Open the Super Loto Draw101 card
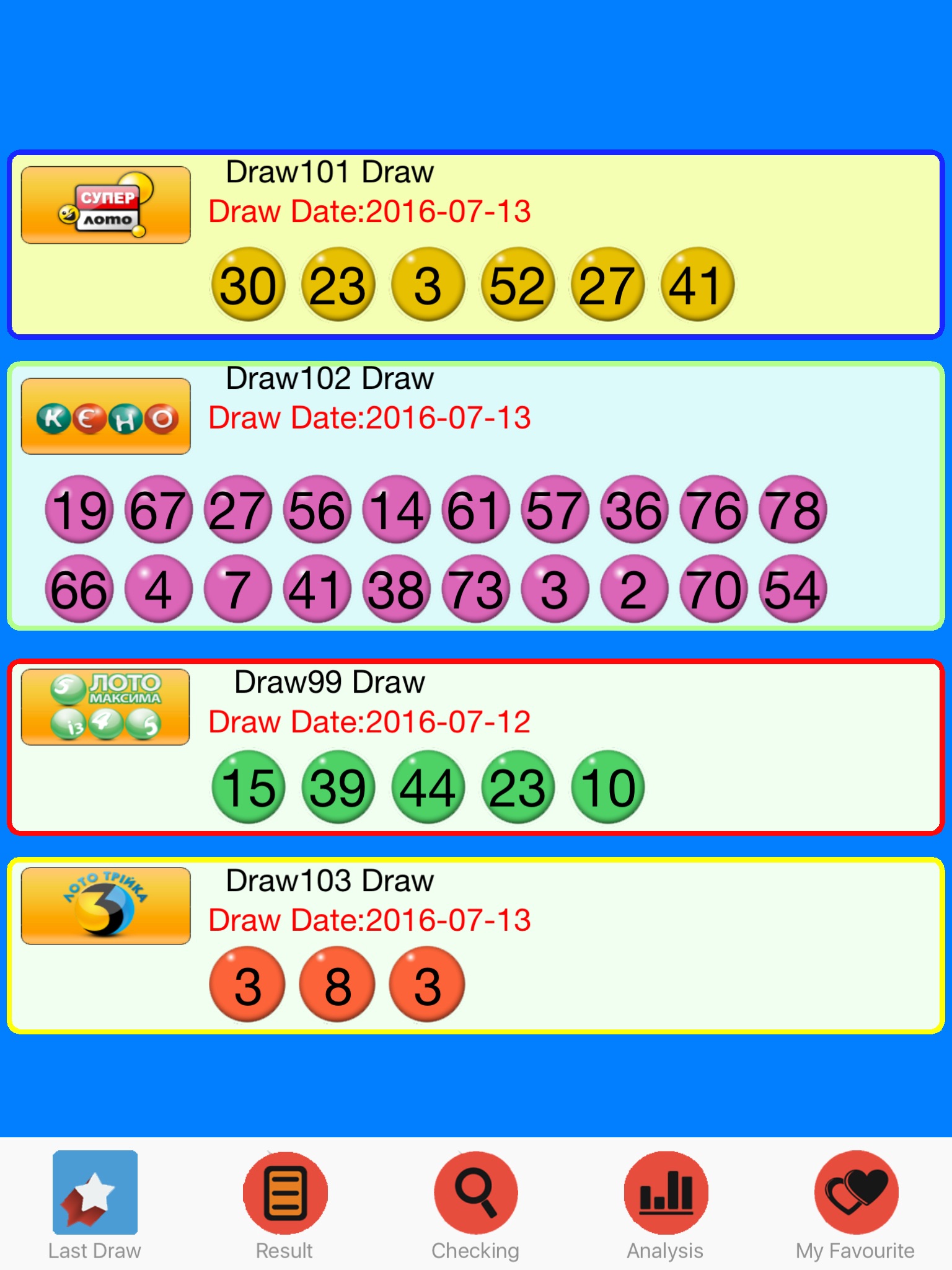 click(475, 244)
